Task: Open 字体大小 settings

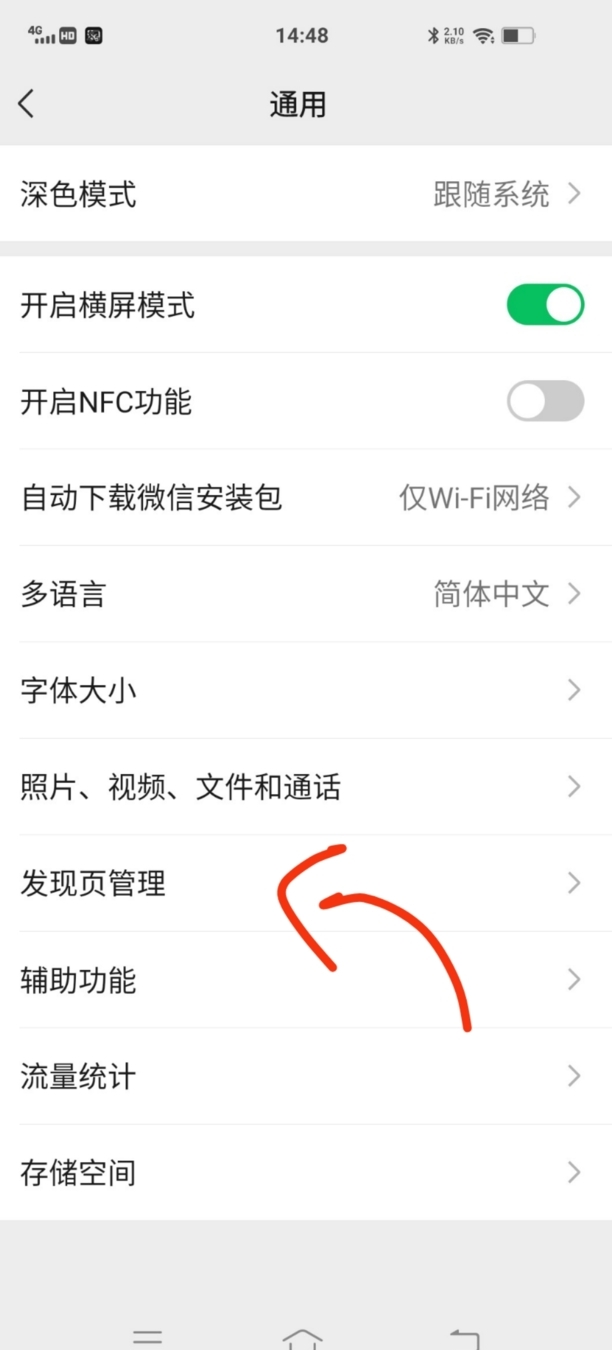Action: click(x=305, y=690)
